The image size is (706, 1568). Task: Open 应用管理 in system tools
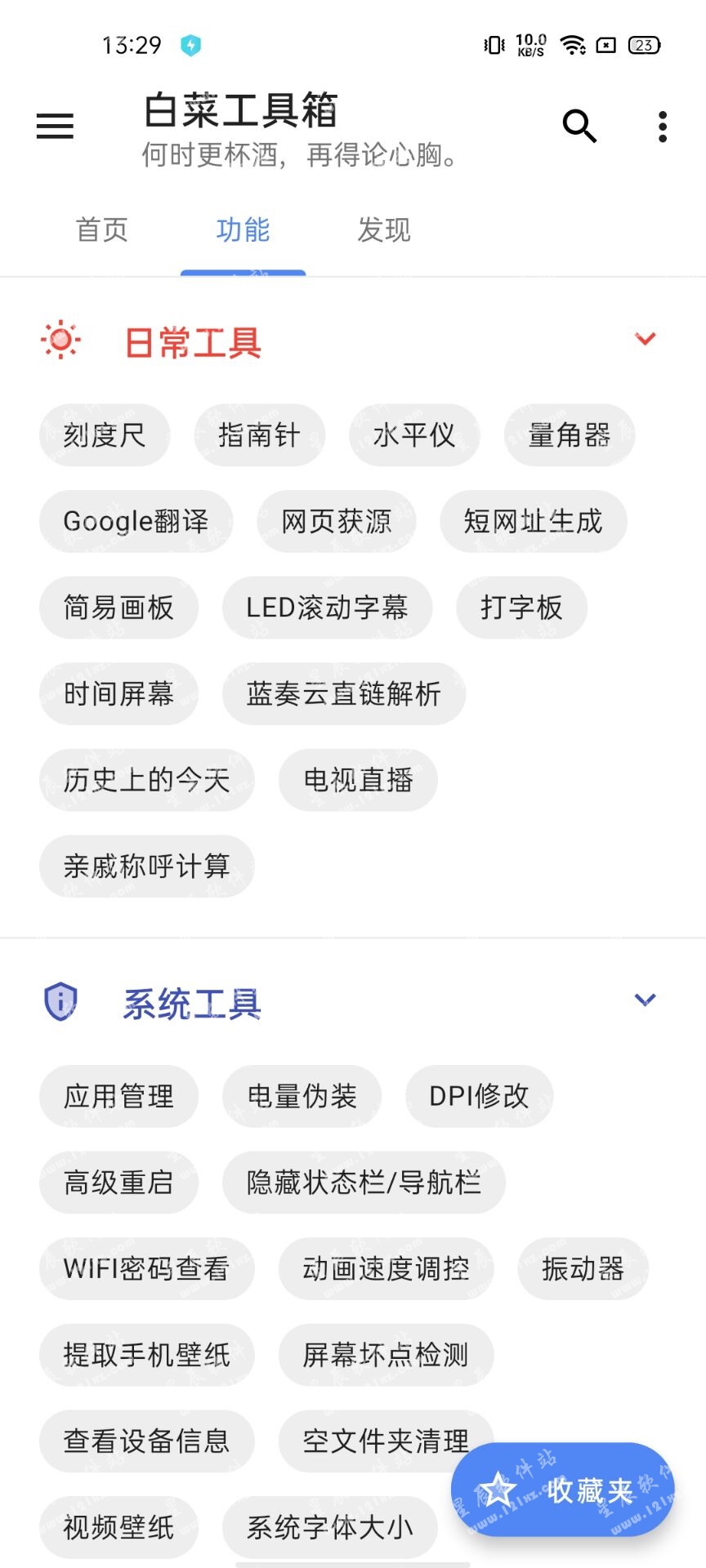click(x=118, y=1096)
